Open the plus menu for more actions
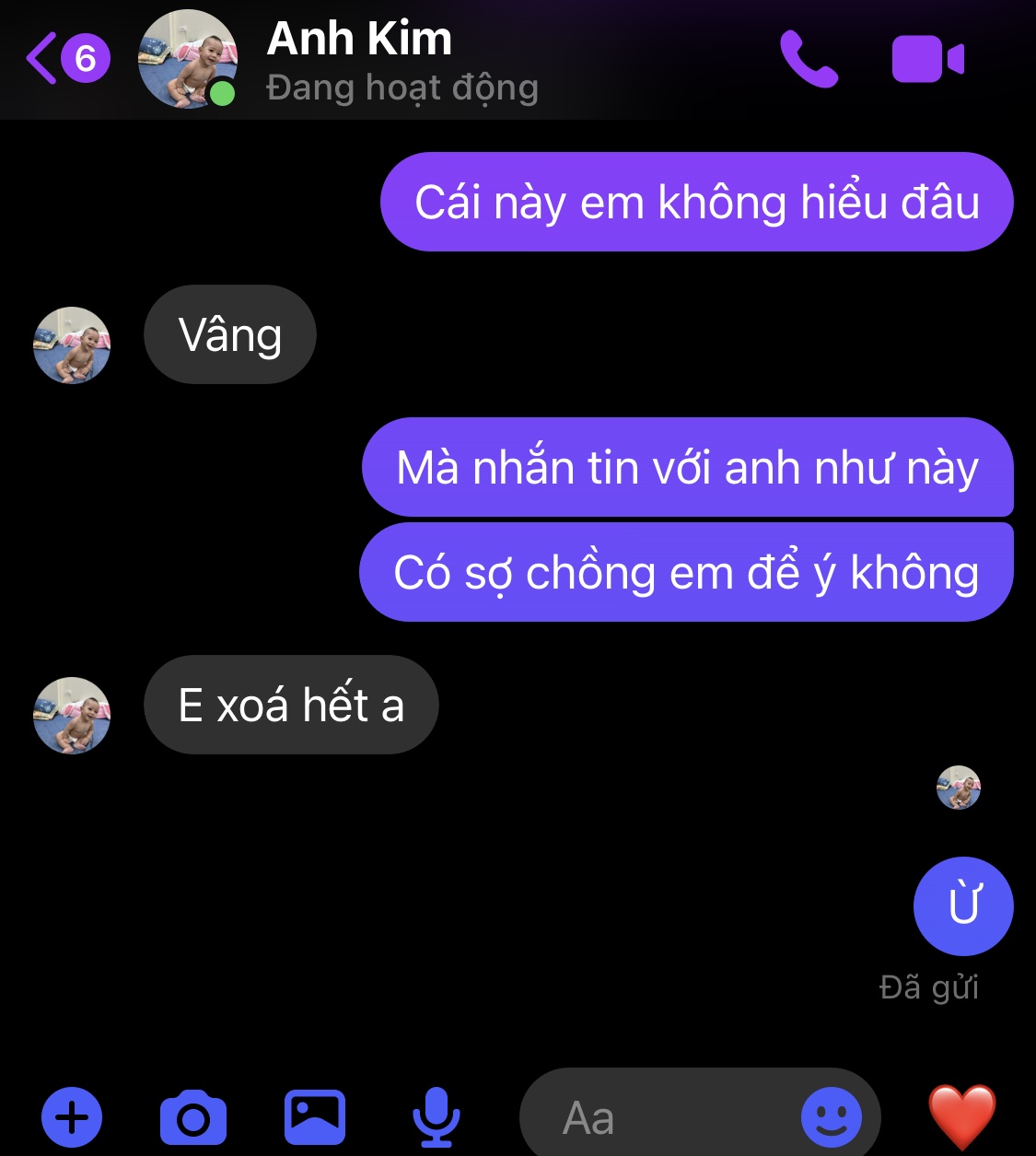This screenshot has width=1036, height=1156. (x=72, y=1117)
